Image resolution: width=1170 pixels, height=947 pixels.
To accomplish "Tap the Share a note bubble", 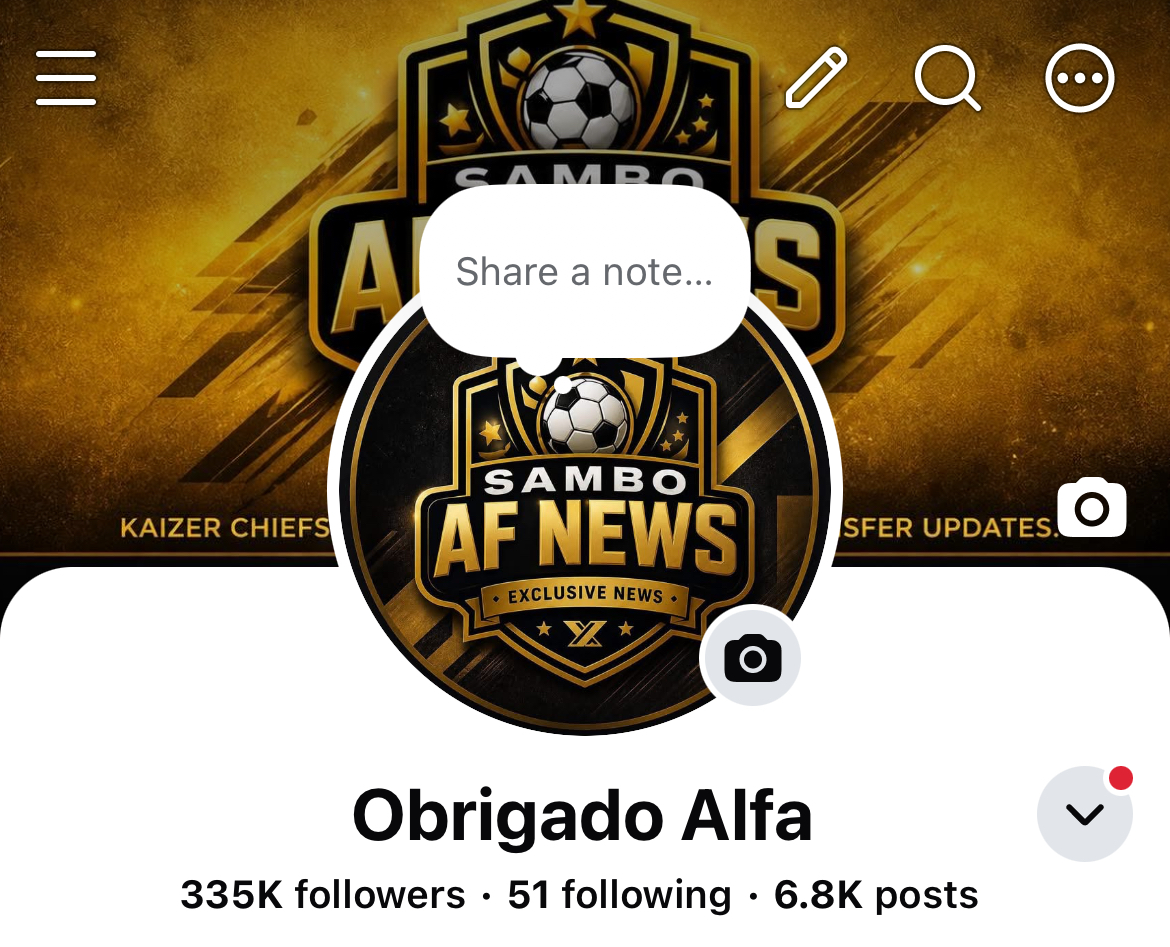I will pyautogui.click(x=584, y=271).
